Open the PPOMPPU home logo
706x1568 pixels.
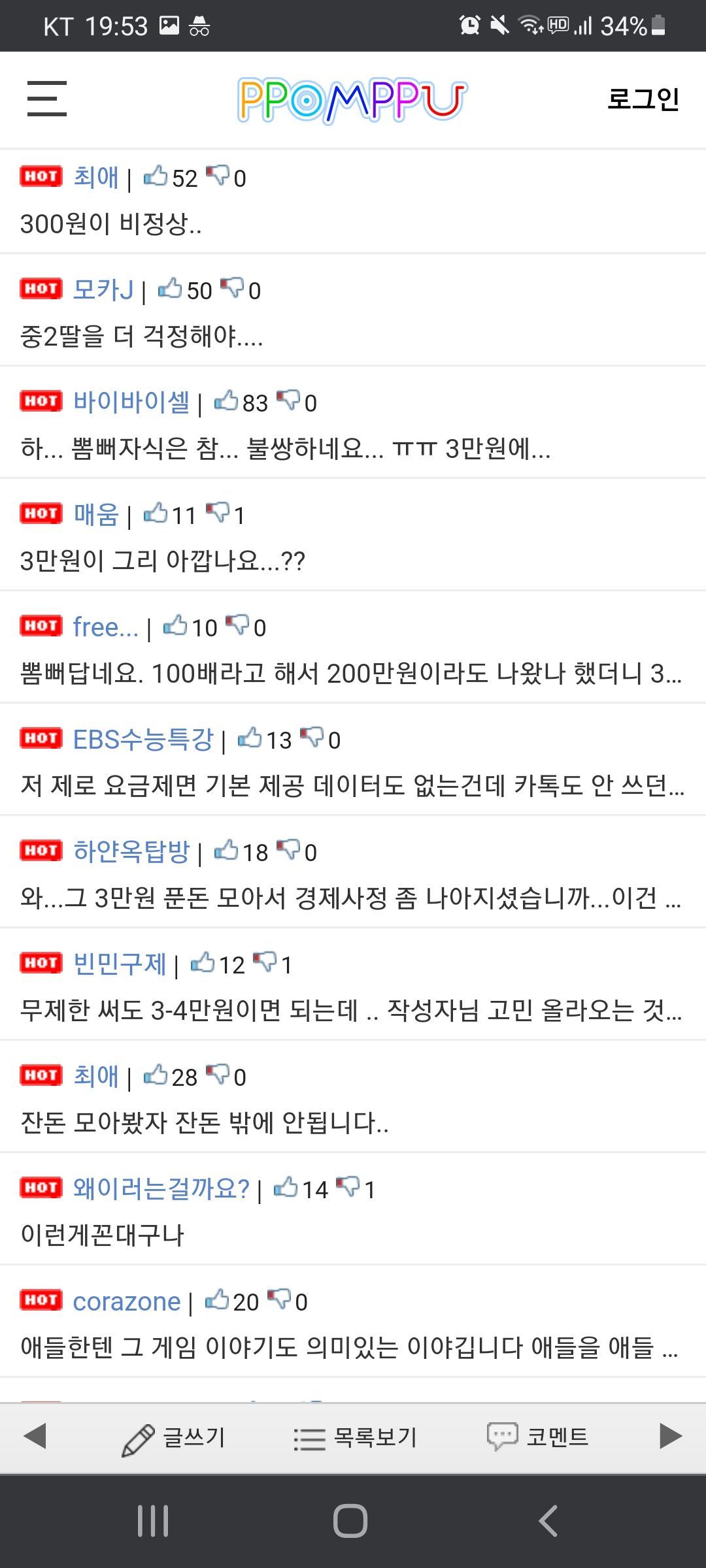pos(352,99)
